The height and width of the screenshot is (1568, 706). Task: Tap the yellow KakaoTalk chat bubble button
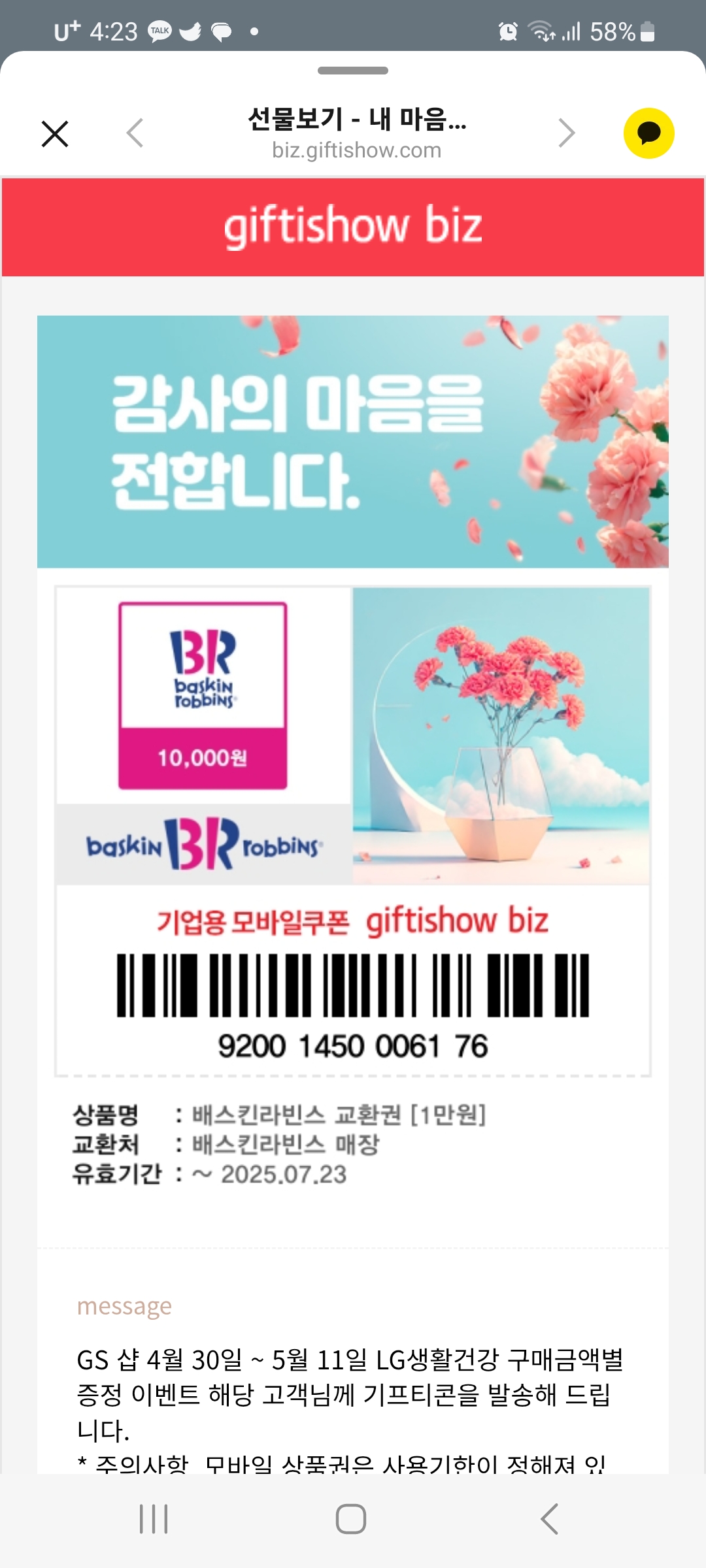tap(648, 133)
